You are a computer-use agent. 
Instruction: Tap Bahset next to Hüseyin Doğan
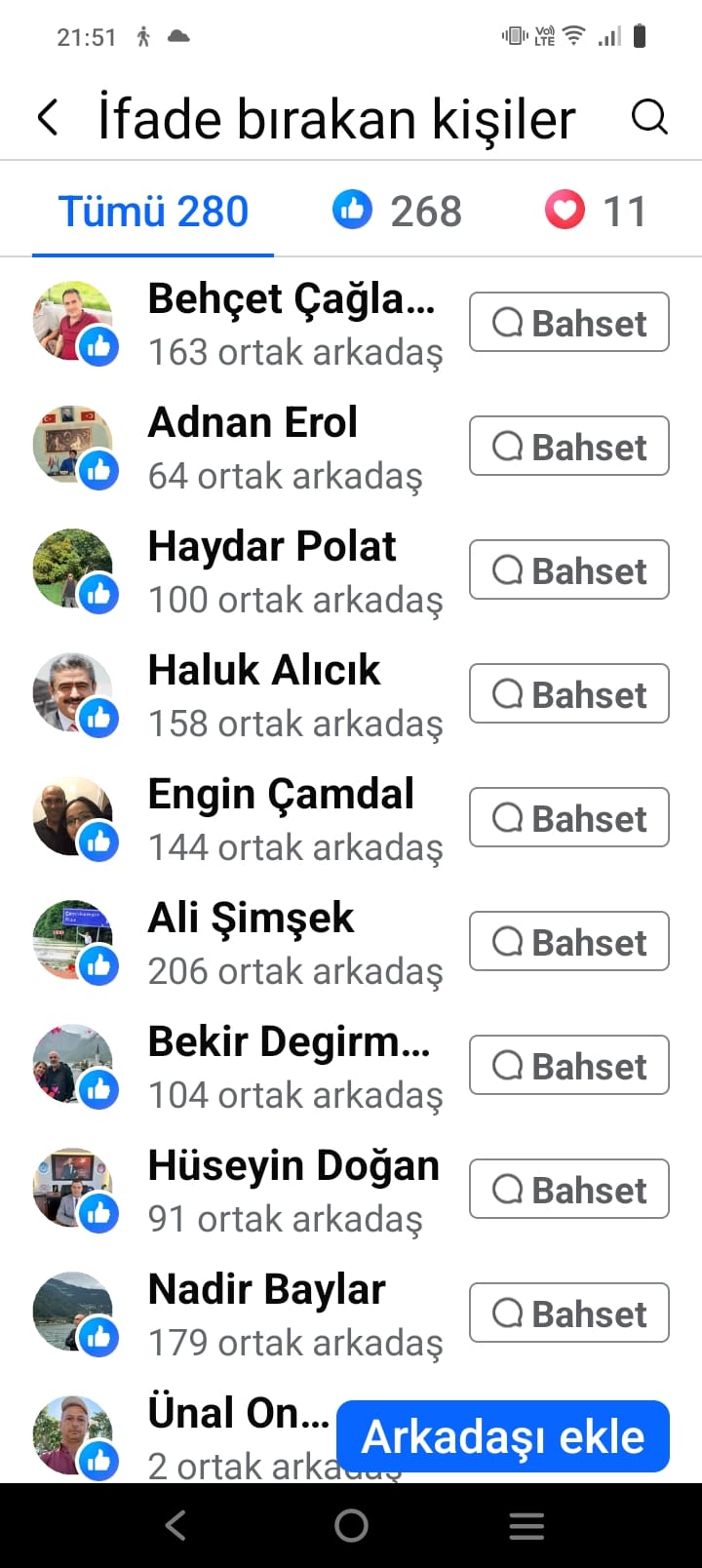(568, 1190)
